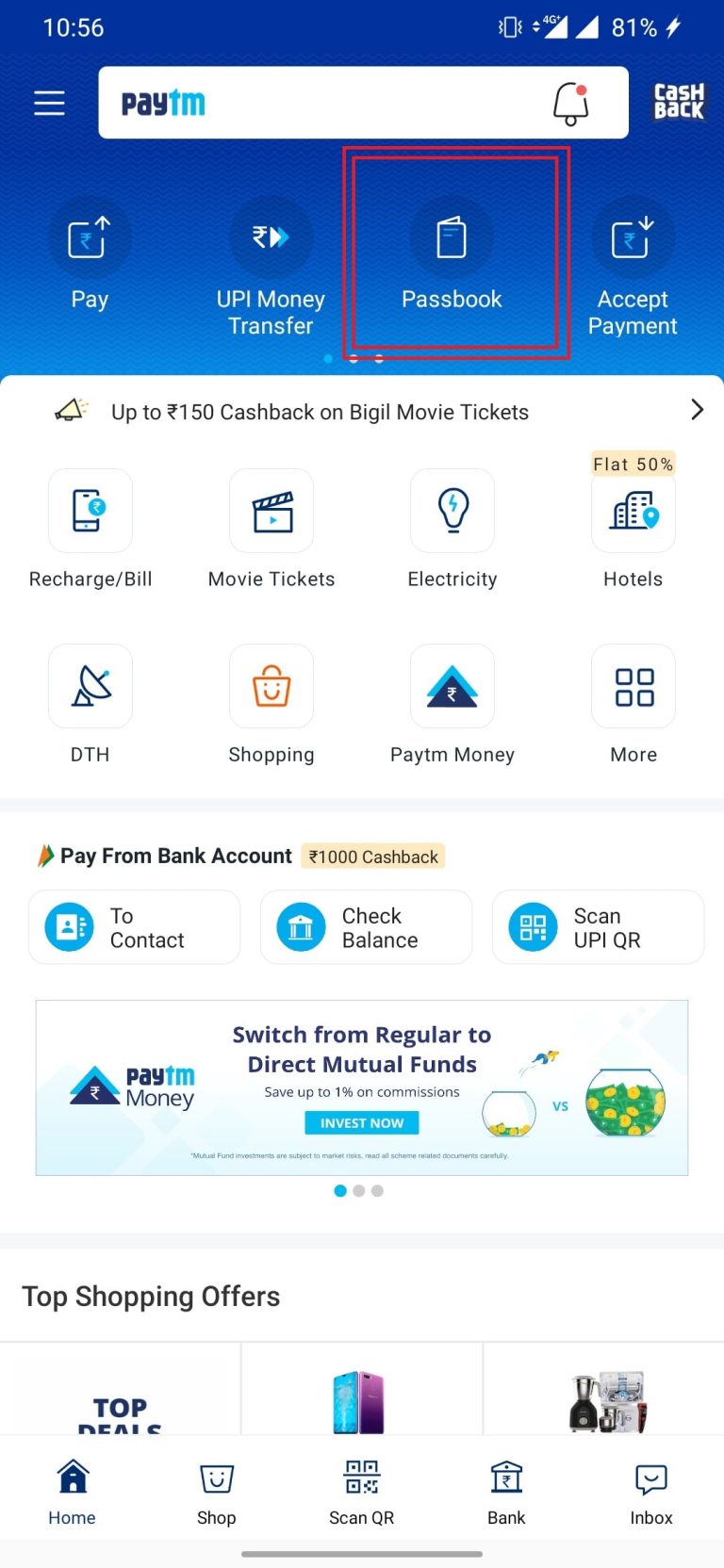
Task: Show More services
Action: [x=633, y=705]
